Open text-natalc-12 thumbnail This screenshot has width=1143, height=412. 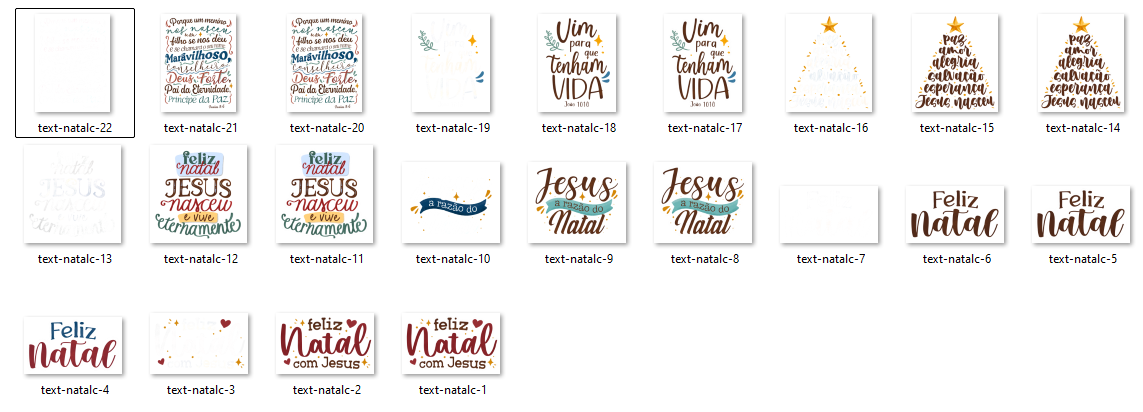click(200, 195)
